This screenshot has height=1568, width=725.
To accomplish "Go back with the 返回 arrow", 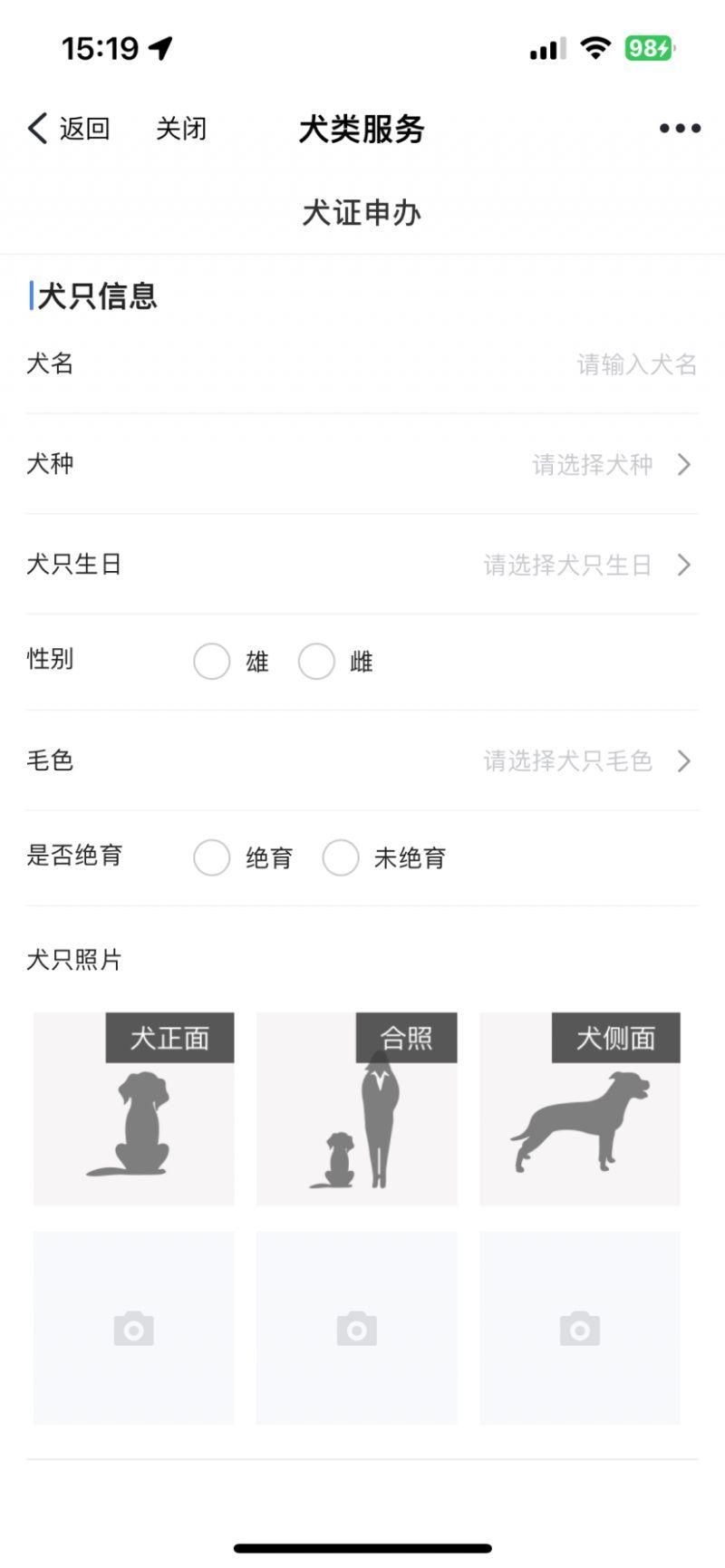I will [69, 129].
